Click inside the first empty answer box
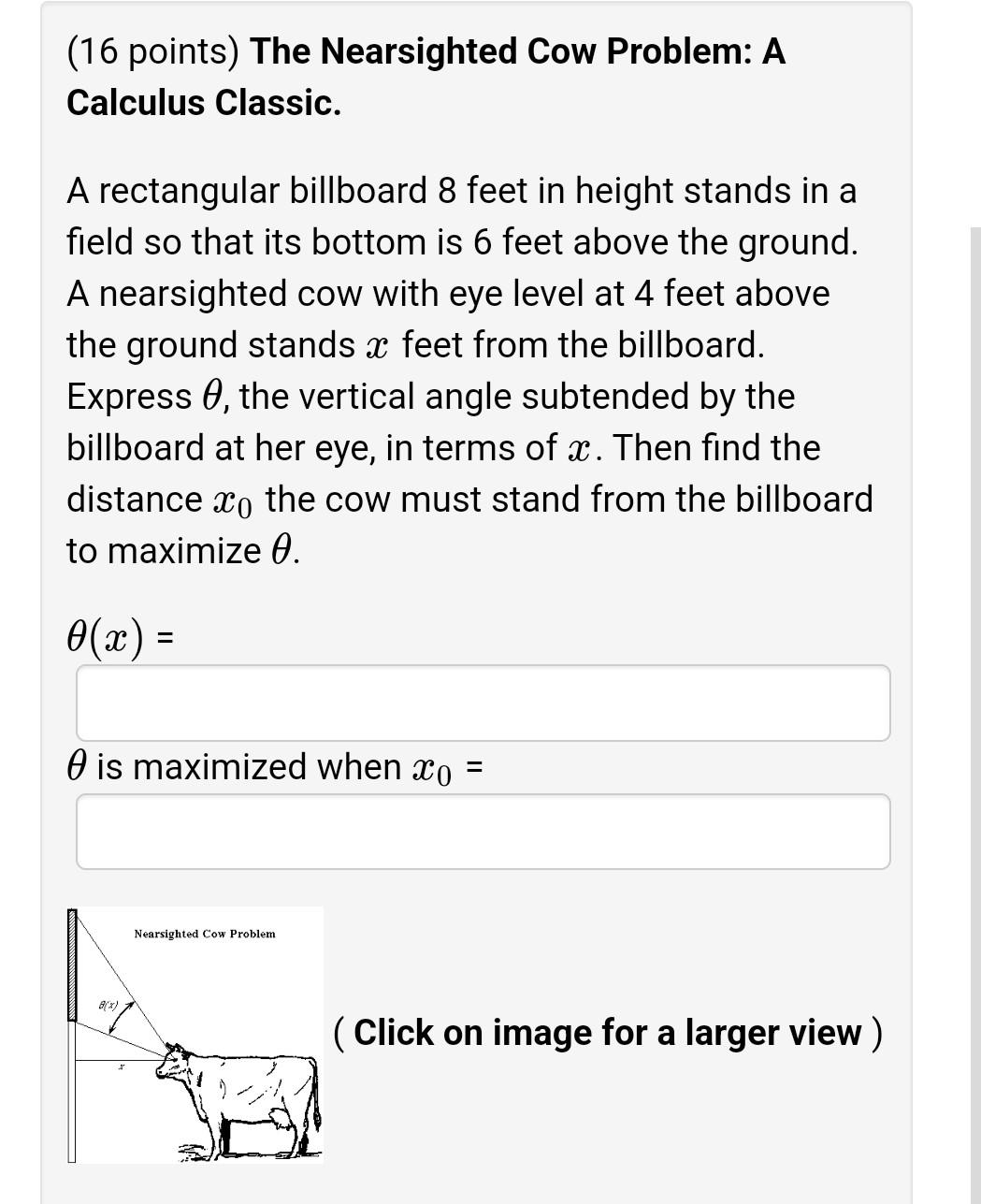This screenshot has width=981, height=1204. click(483, 704)
